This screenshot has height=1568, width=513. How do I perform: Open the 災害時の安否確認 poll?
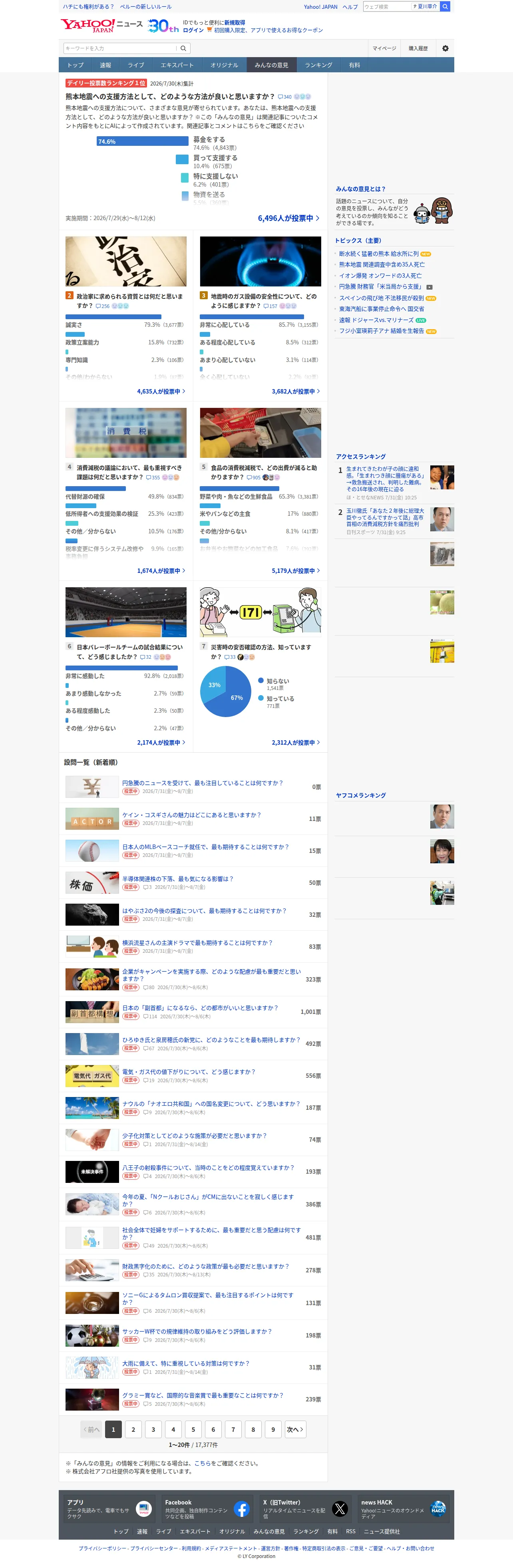coord(260,651)
